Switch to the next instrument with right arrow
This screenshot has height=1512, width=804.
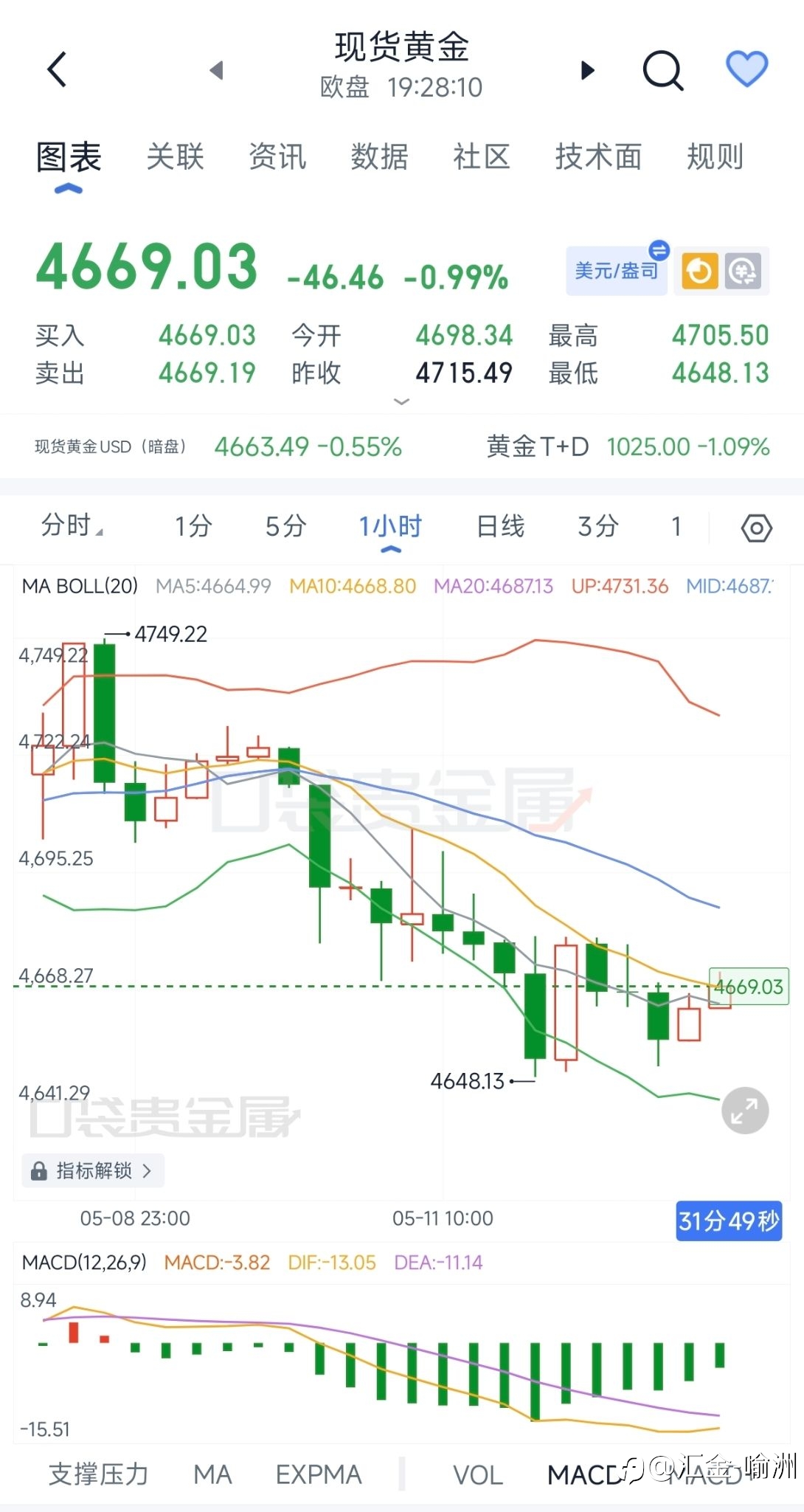coord(587,70)
